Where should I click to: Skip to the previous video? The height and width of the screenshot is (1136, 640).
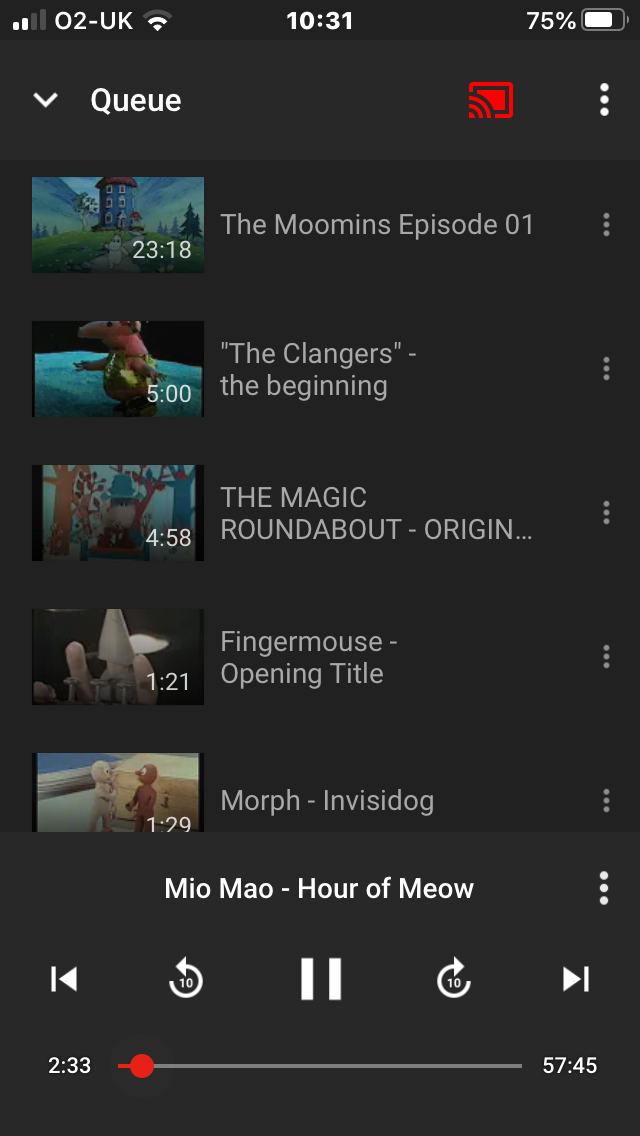[x=64, y=980]
